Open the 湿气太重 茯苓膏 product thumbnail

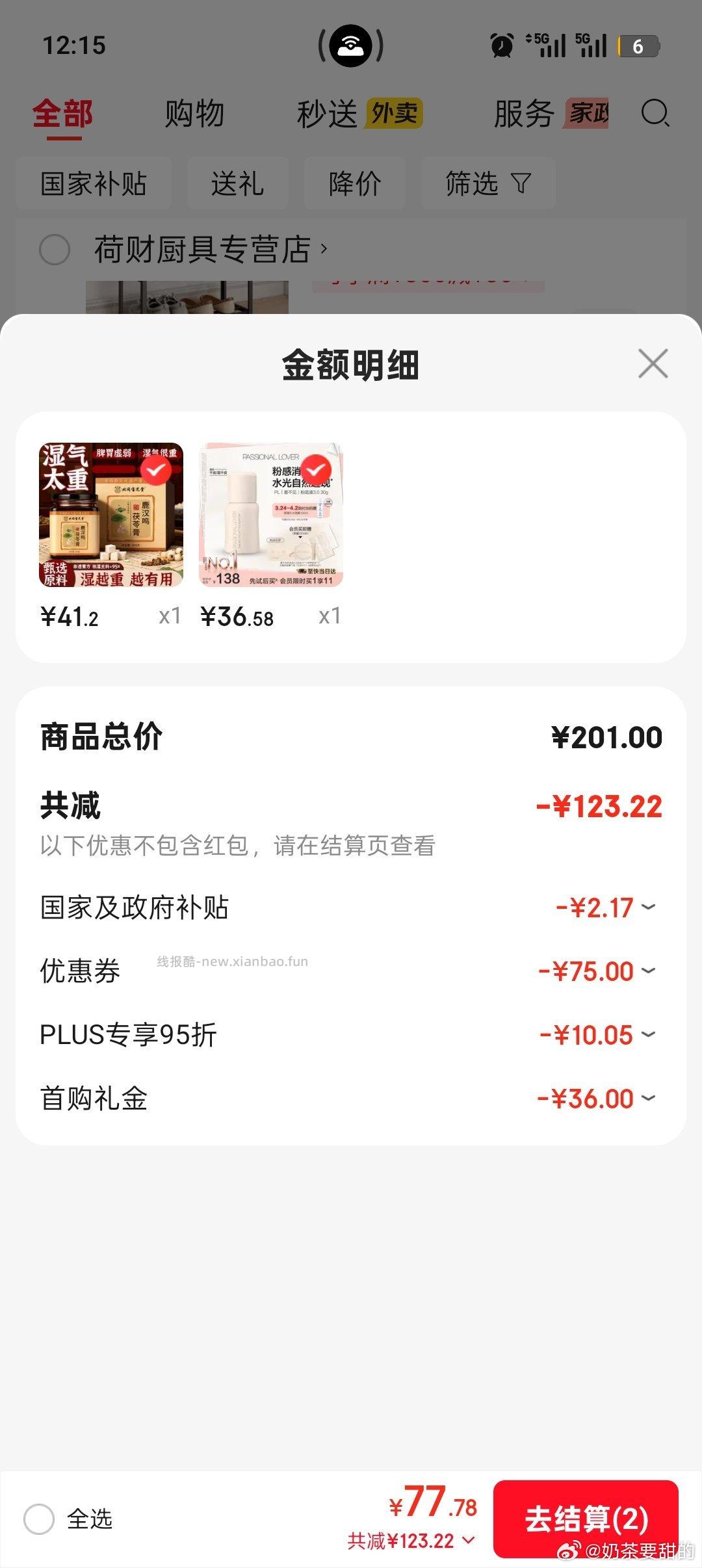pyautogui.click(x=111, y=515)
